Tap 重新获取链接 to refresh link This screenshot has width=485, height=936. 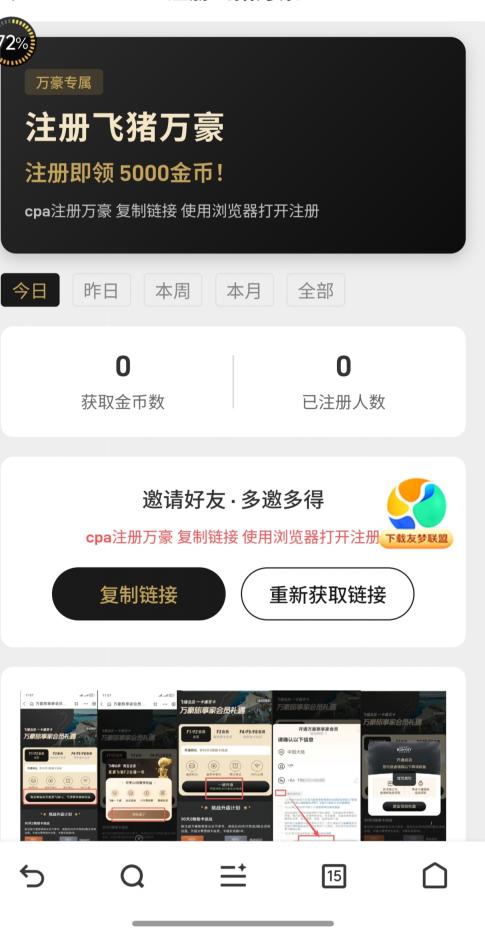tap(327, 594)
